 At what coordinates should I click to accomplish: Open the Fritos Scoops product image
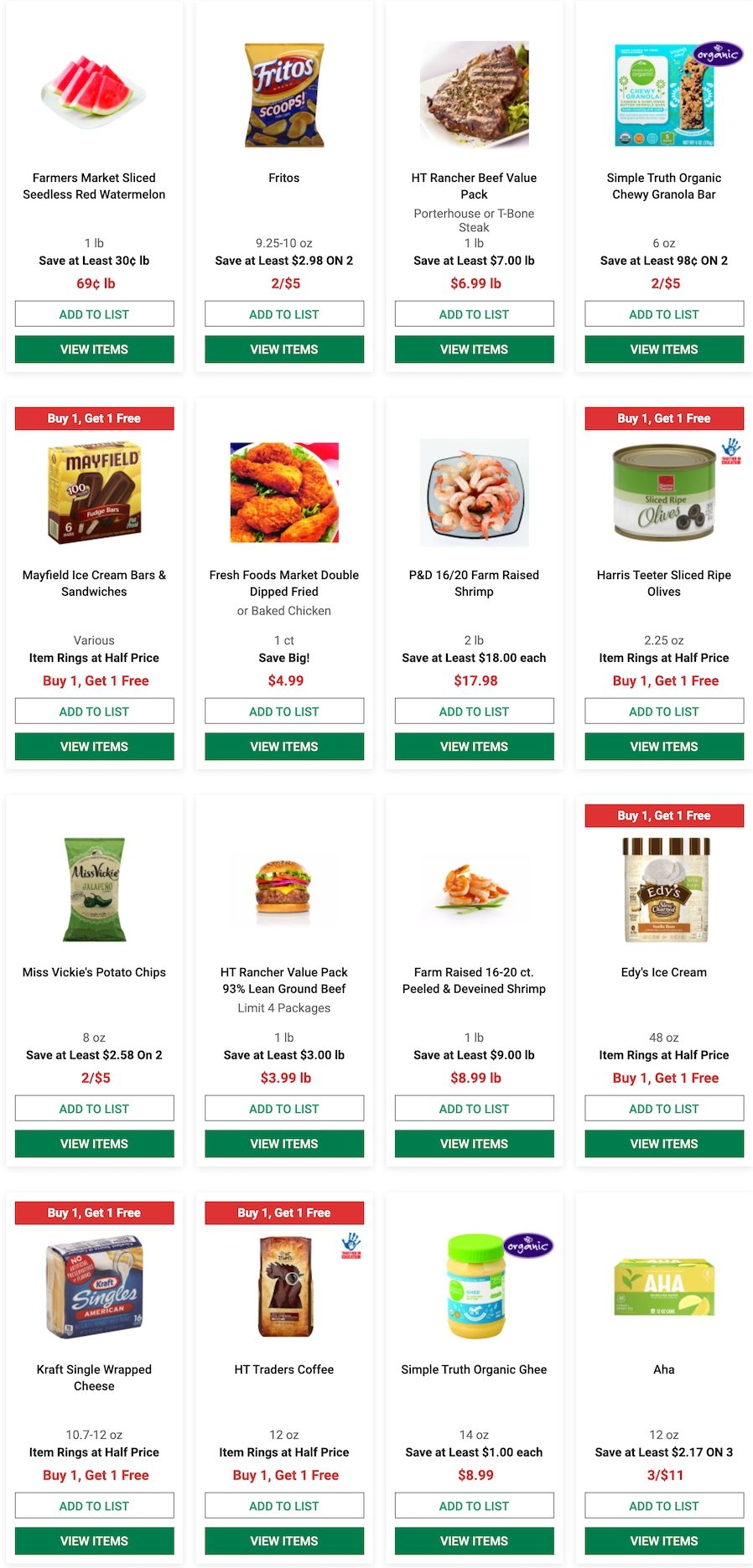click(x=284, y=95)
